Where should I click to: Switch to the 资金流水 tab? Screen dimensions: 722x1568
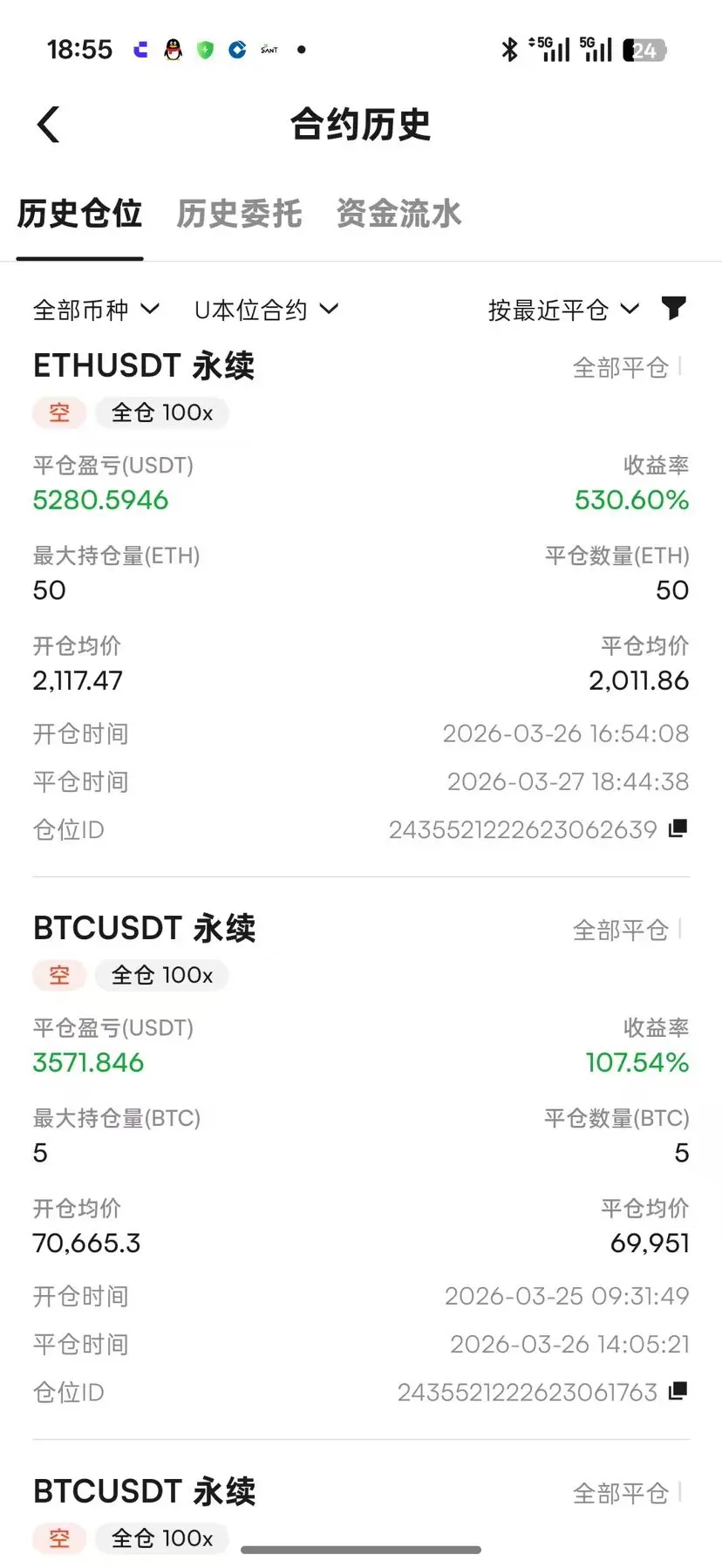398,214
